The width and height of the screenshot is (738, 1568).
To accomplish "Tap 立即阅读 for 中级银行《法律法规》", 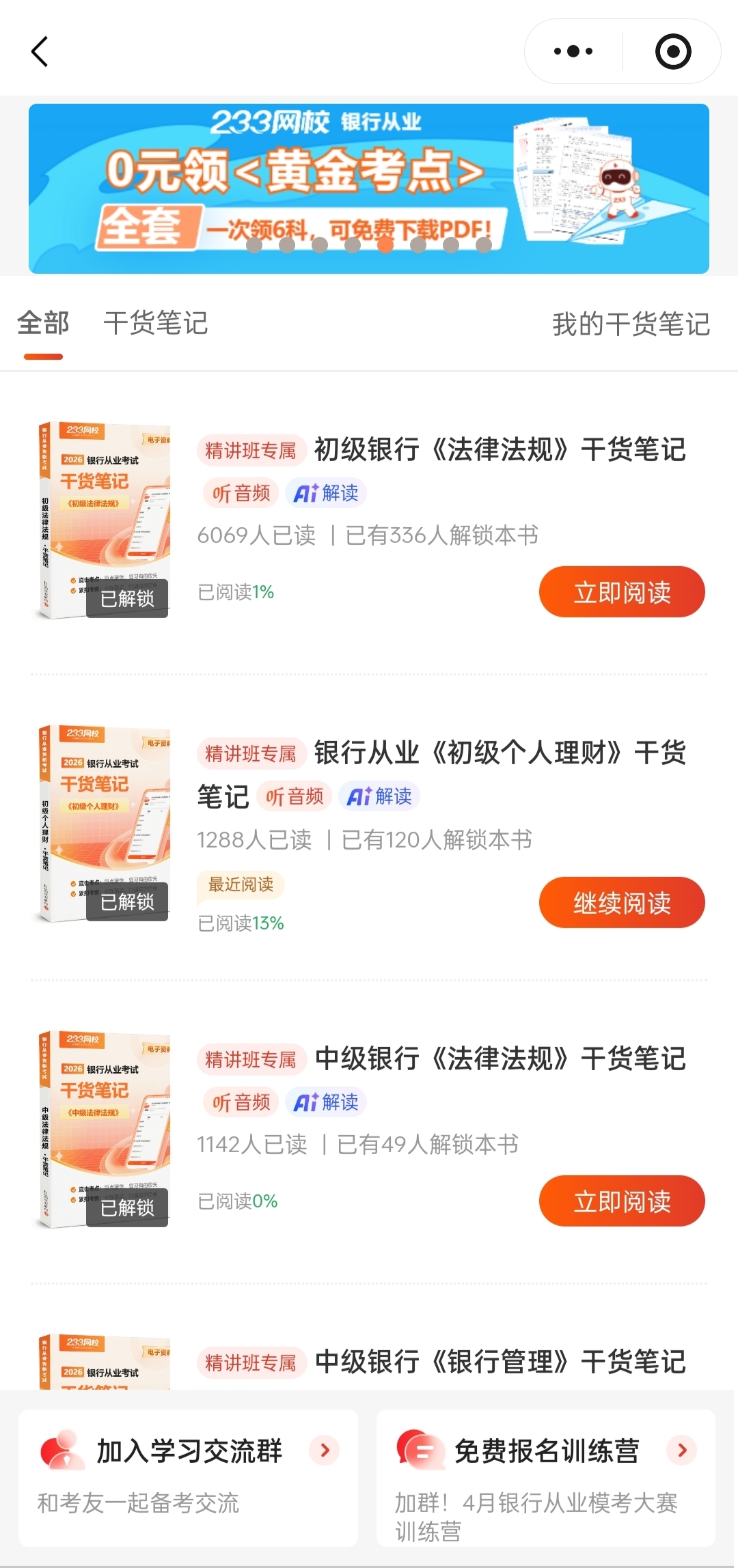I will 621,1201.
